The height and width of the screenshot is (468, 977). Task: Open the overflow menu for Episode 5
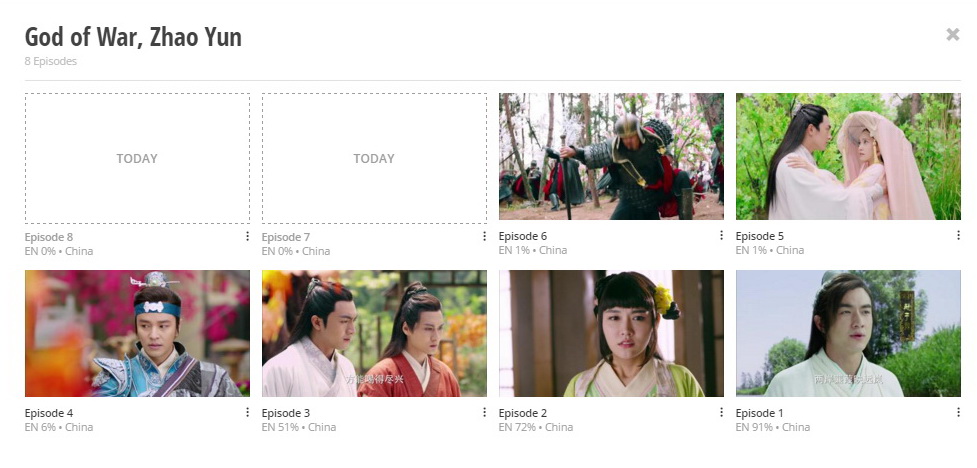[958, 236]
